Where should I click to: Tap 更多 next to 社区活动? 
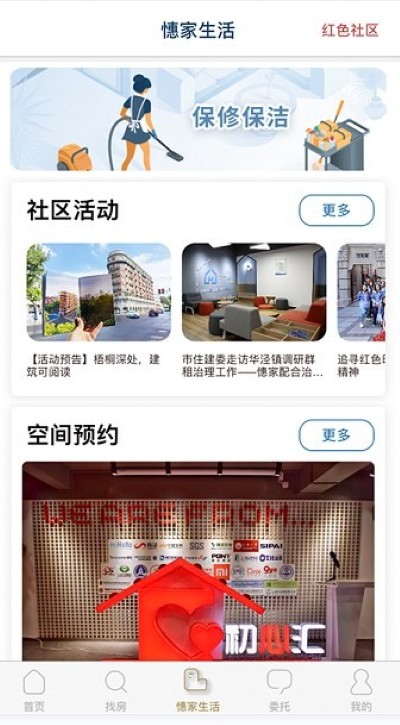pyautogui.click(x=337, y=210)
